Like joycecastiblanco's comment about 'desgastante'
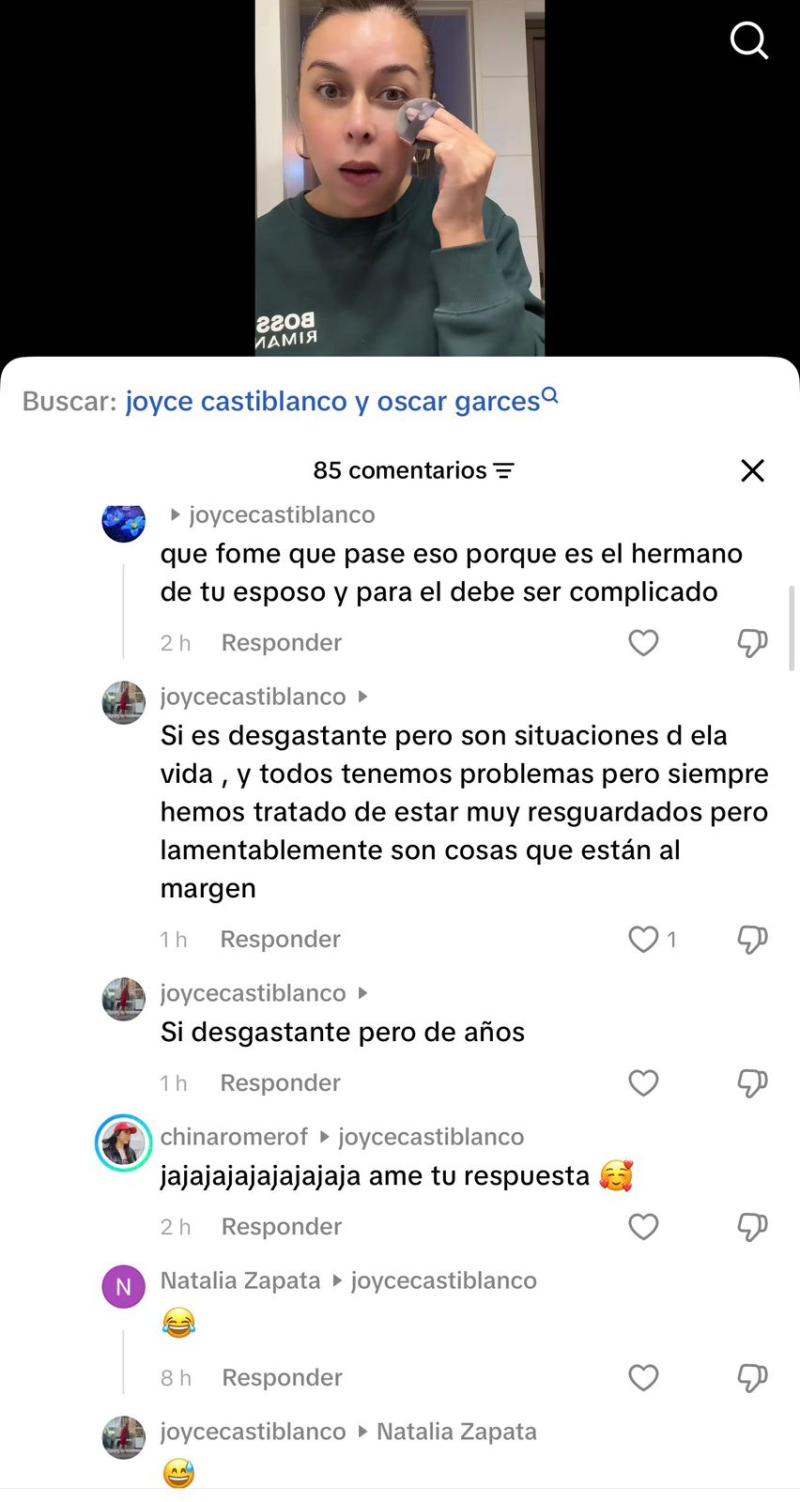Image resolution: width=800 pixels, height=1502 pixels. pyautogui.click(x=643, y=939)
